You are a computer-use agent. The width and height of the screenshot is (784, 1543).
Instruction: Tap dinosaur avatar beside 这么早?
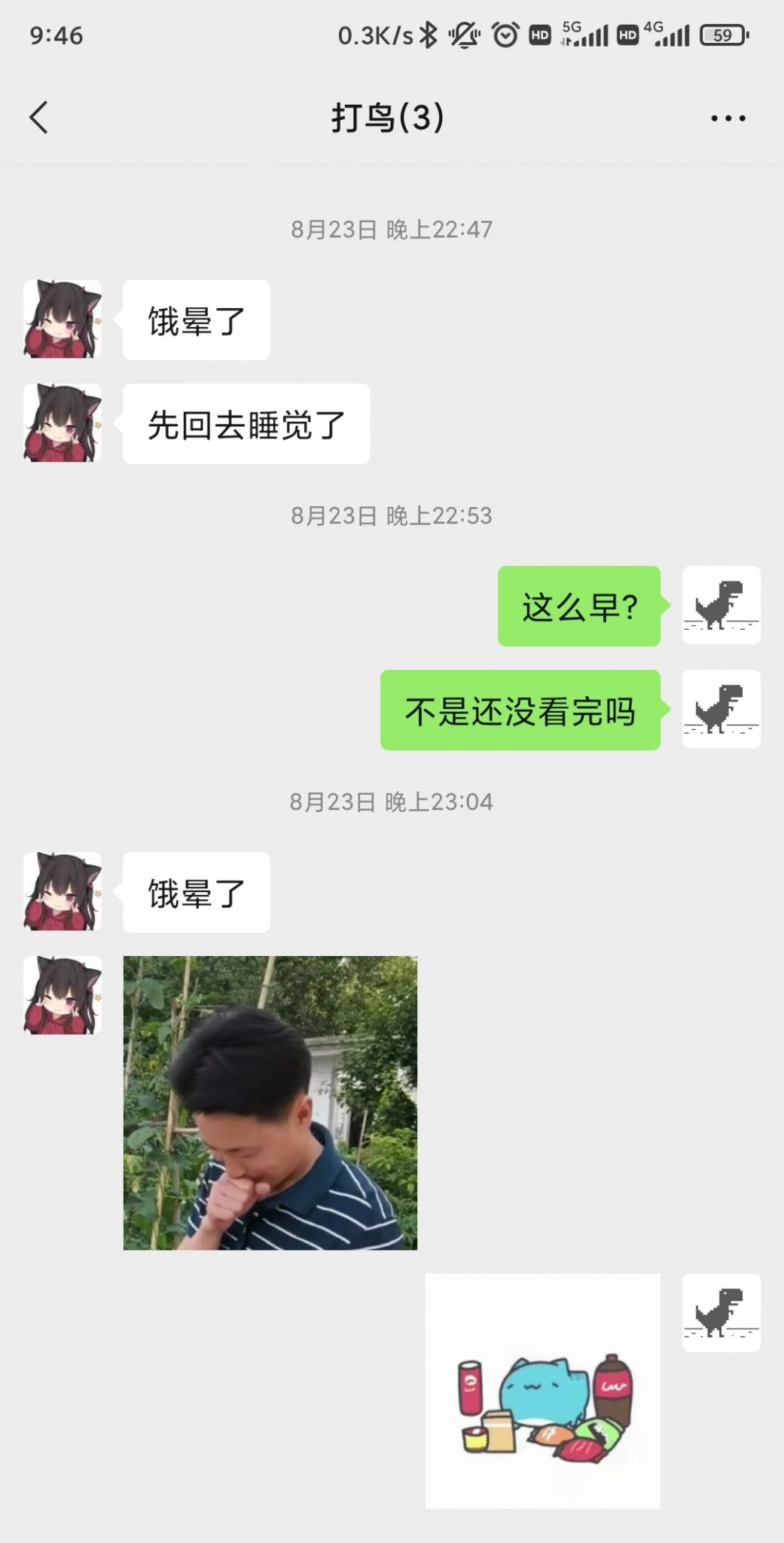click(x=721, y=605)
